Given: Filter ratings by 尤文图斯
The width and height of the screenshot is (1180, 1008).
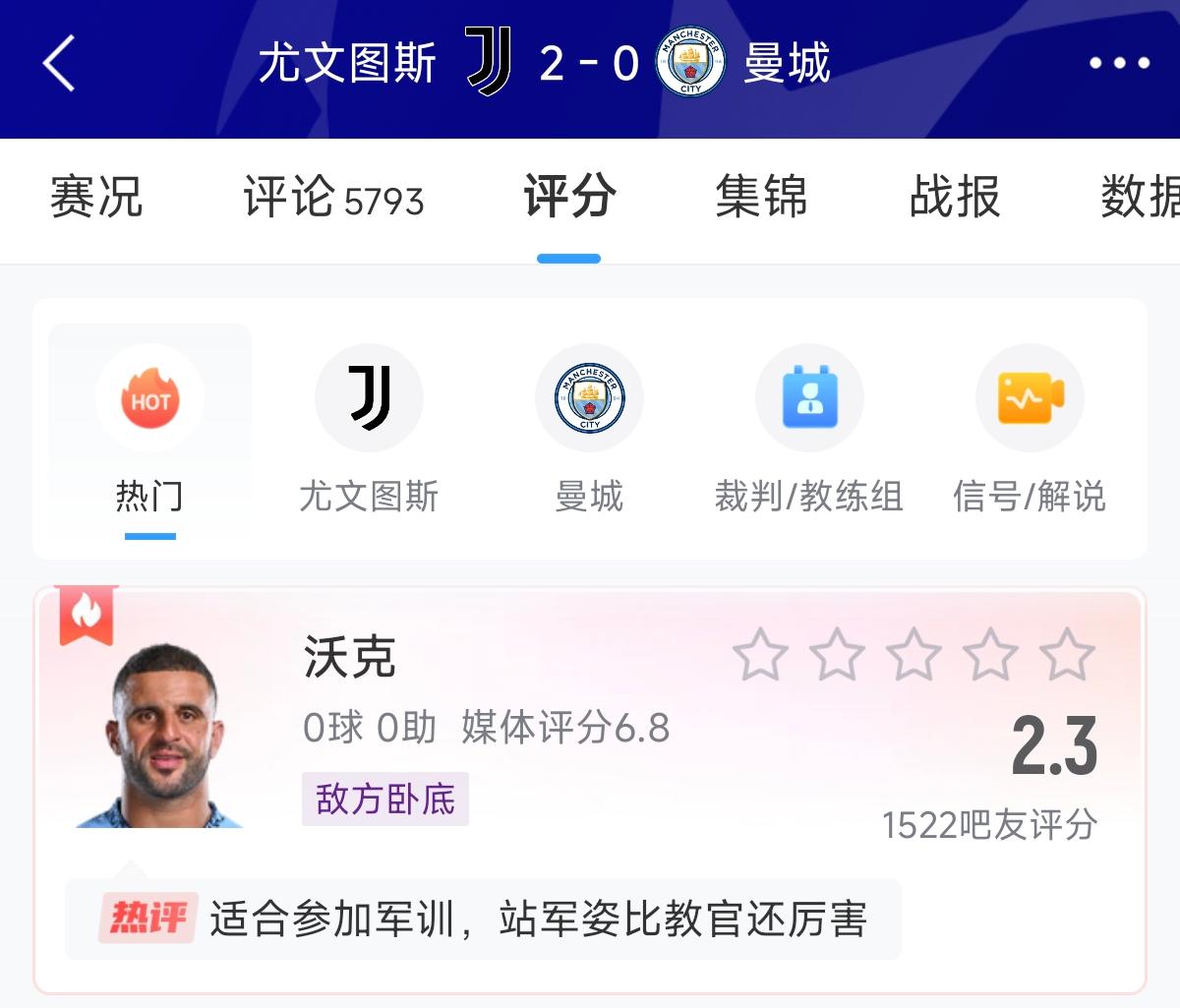Looking at the screenshot, I should click(x=369, y=433).
